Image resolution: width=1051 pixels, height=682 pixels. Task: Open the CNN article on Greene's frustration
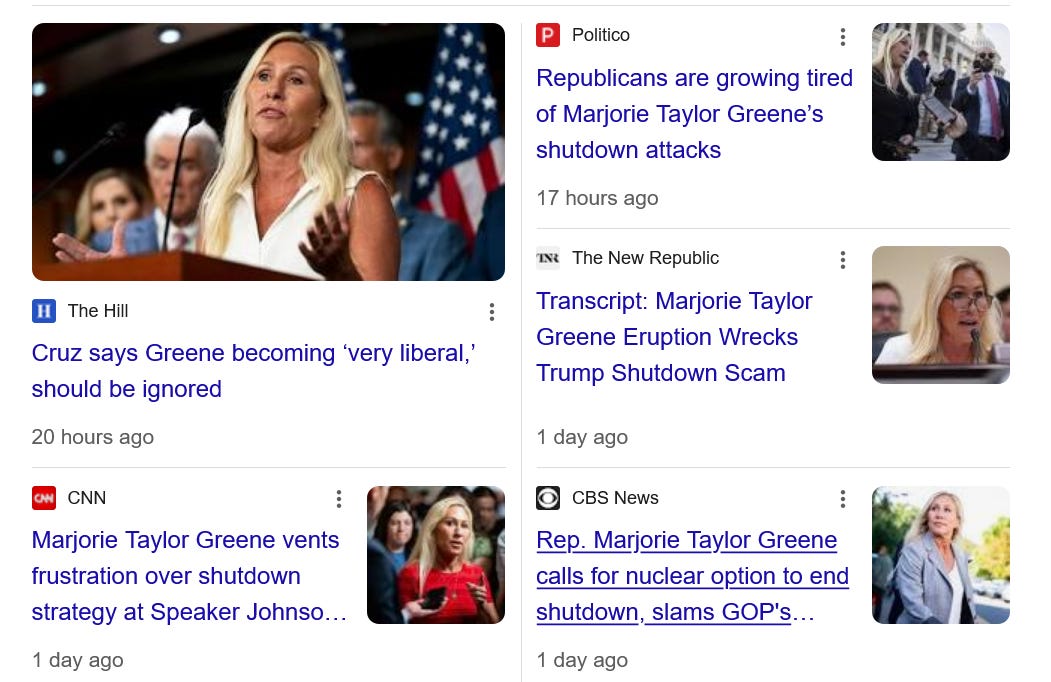pos(189,576)
